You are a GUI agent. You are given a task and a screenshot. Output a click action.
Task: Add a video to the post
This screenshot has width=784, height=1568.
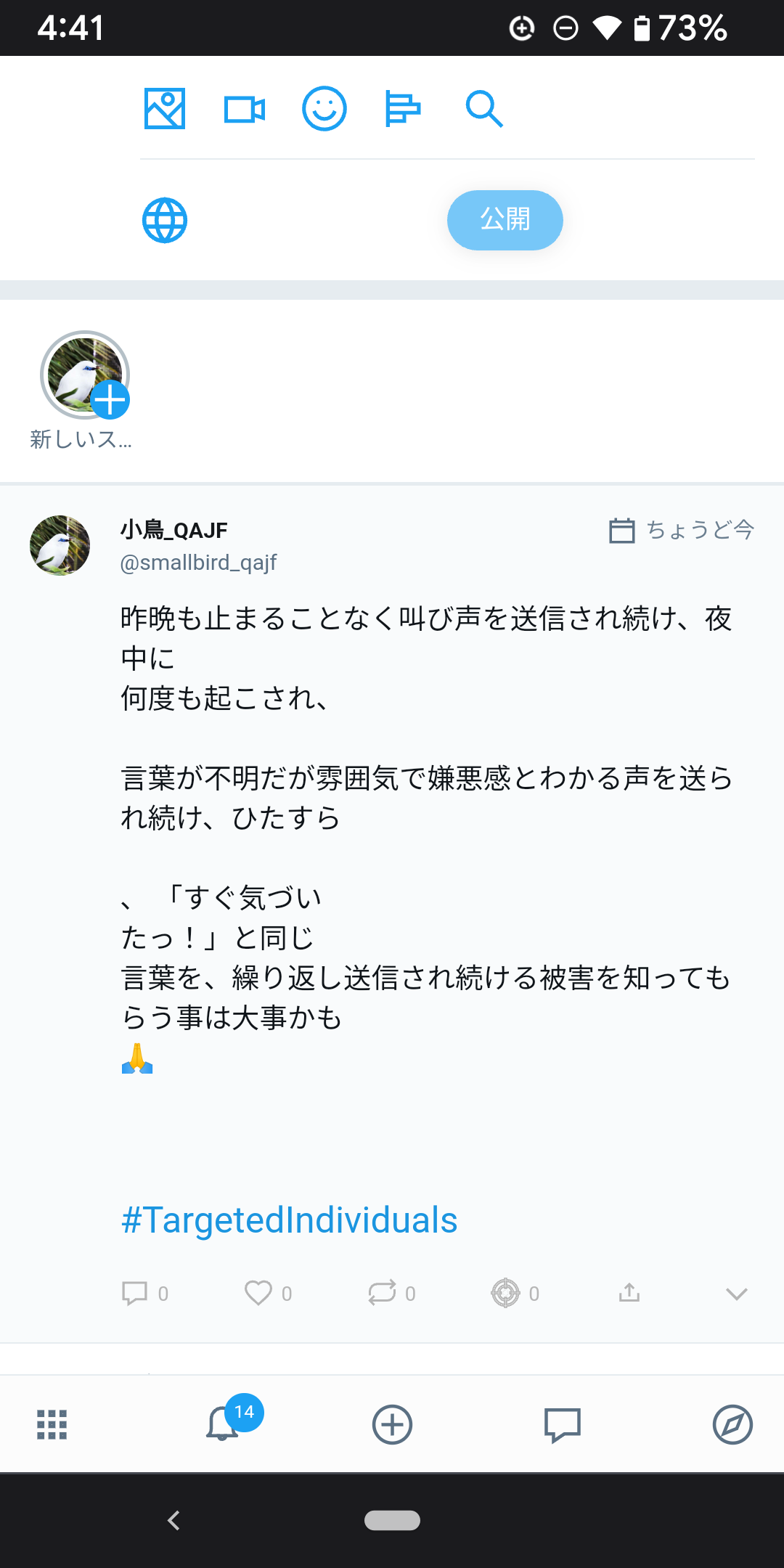[245, 109]
